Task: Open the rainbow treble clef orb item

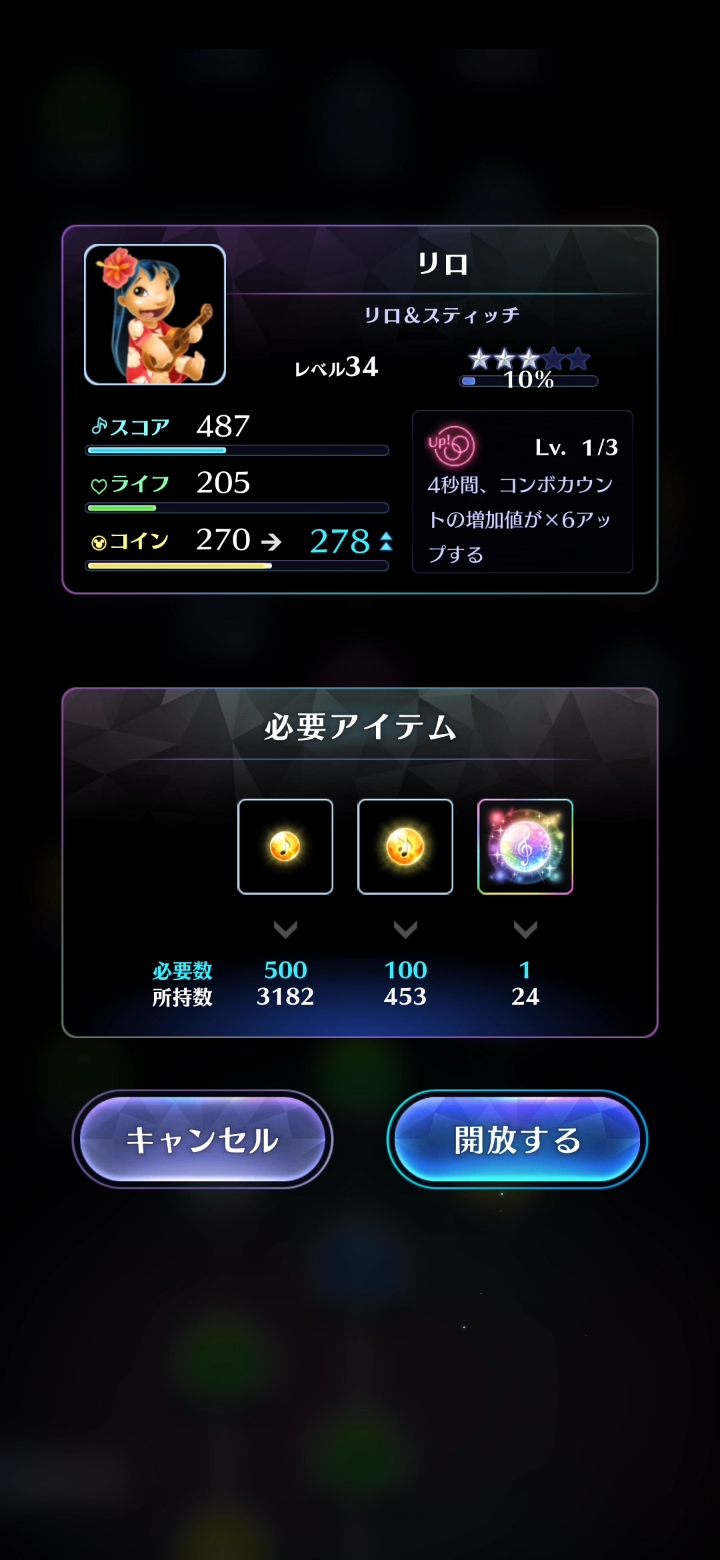Action: 525,846
